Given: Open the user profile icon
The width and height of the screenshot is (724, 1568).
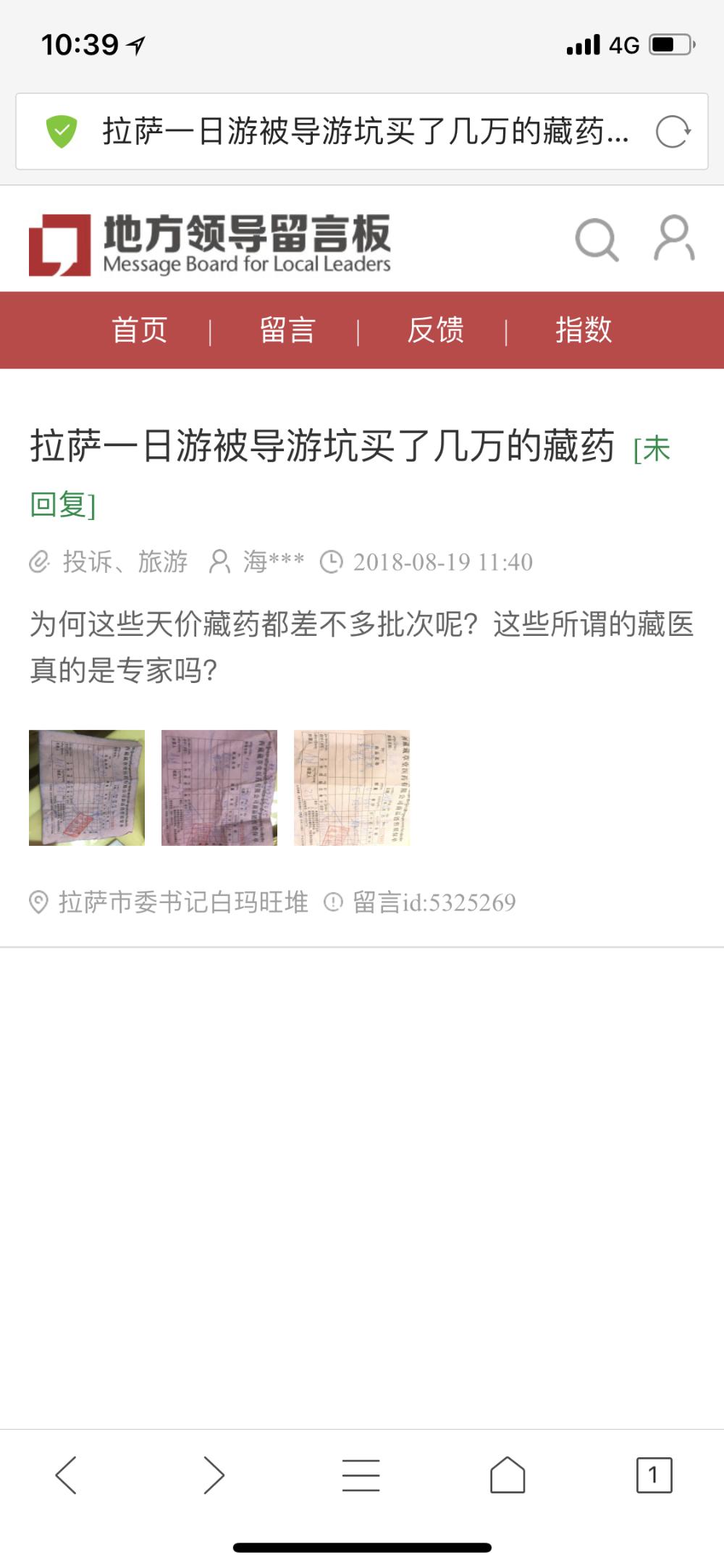Looking at the screenshot, I should click(674, 238).
